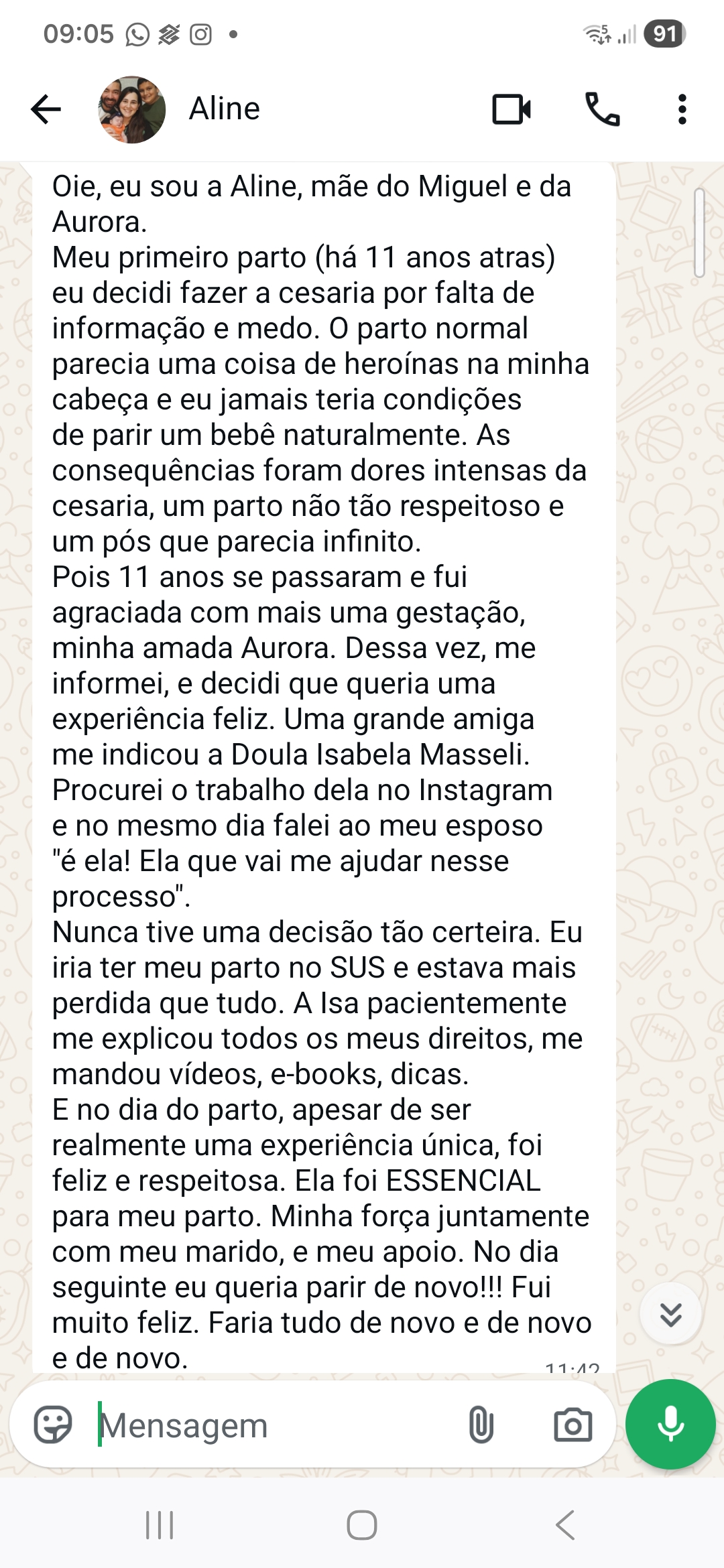Image resolution: width=724 pixels, height=1568 pixels.
Task: Go to the system home screen
Action: pyautogui.click(x=362, y=1526)
